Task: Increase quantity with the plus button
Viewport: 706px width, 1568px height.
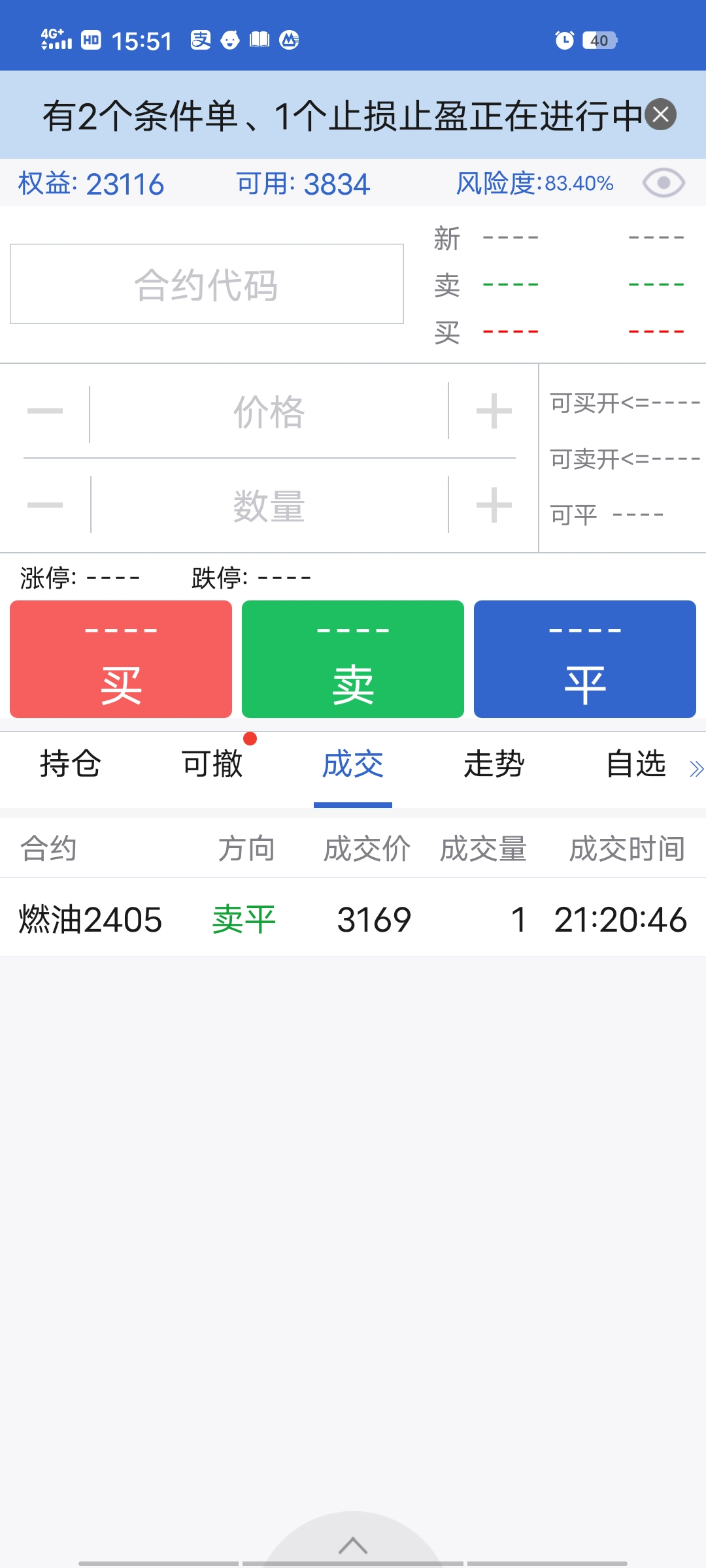Action: click(x=494, y=505)
